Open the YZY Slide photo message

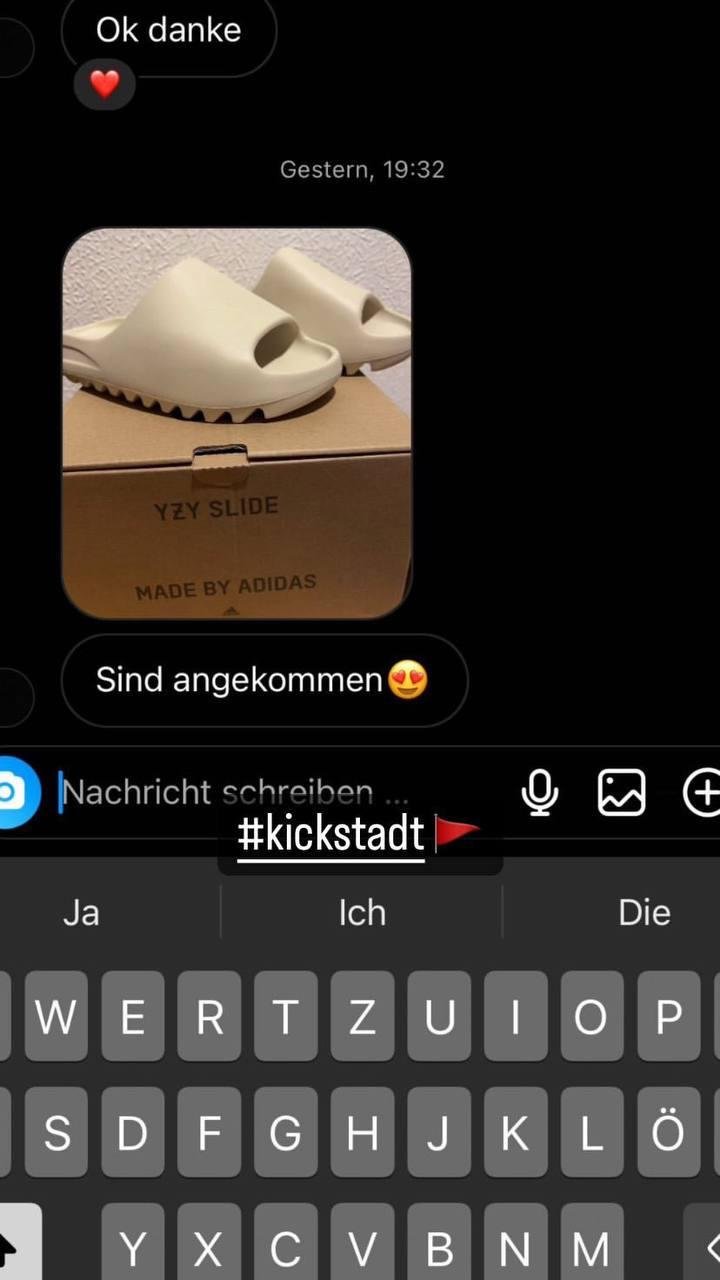click(237, 424)
